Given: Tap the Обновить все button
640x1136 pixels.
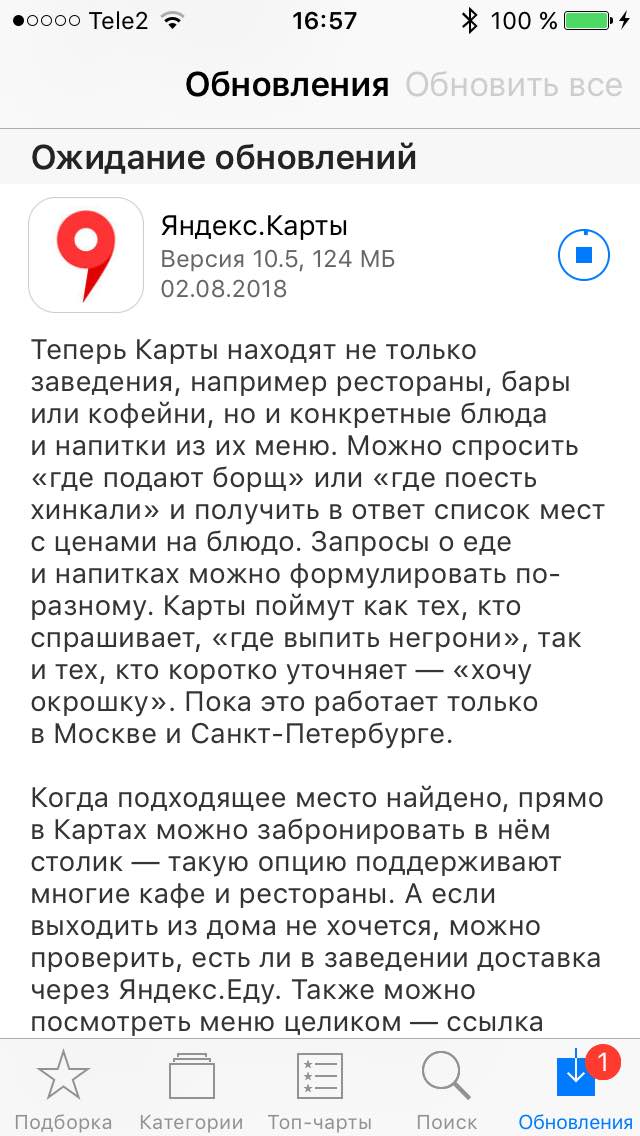Looking at the screenshot, I should pyautogui.click(x=514, y=85).
